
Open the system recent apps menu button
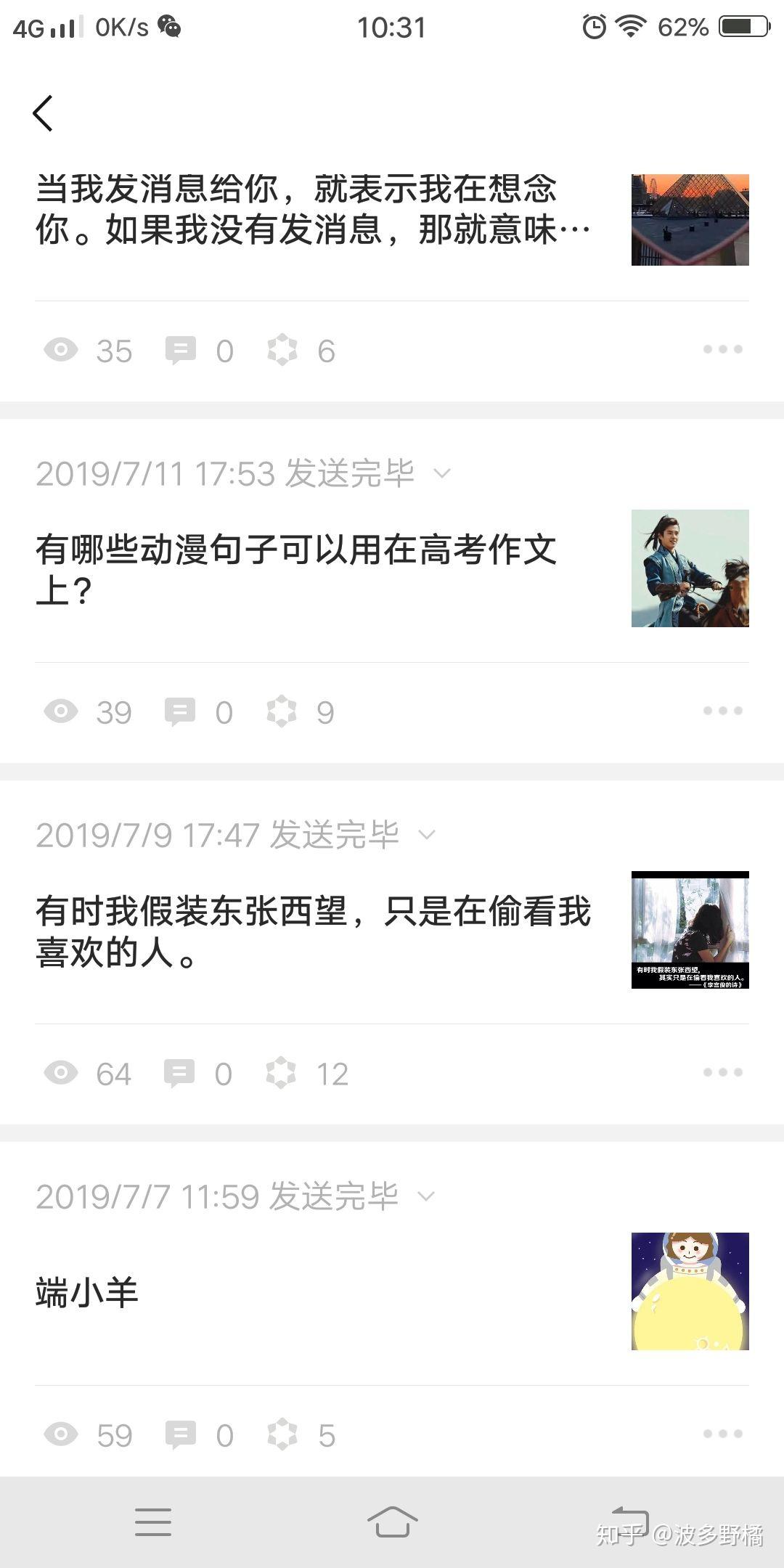click(153, 1522)
